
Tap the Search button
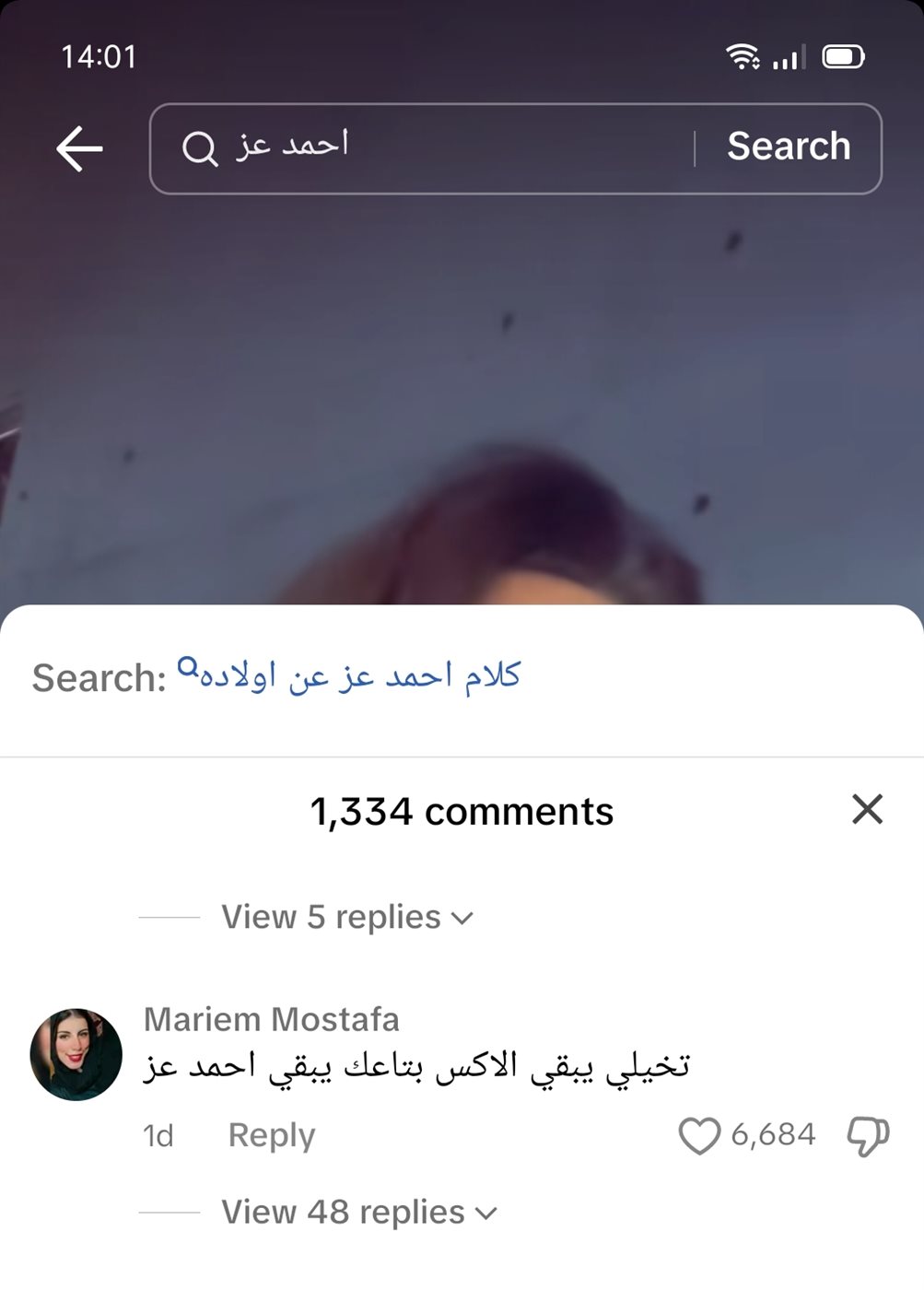(x=789, y=147)
